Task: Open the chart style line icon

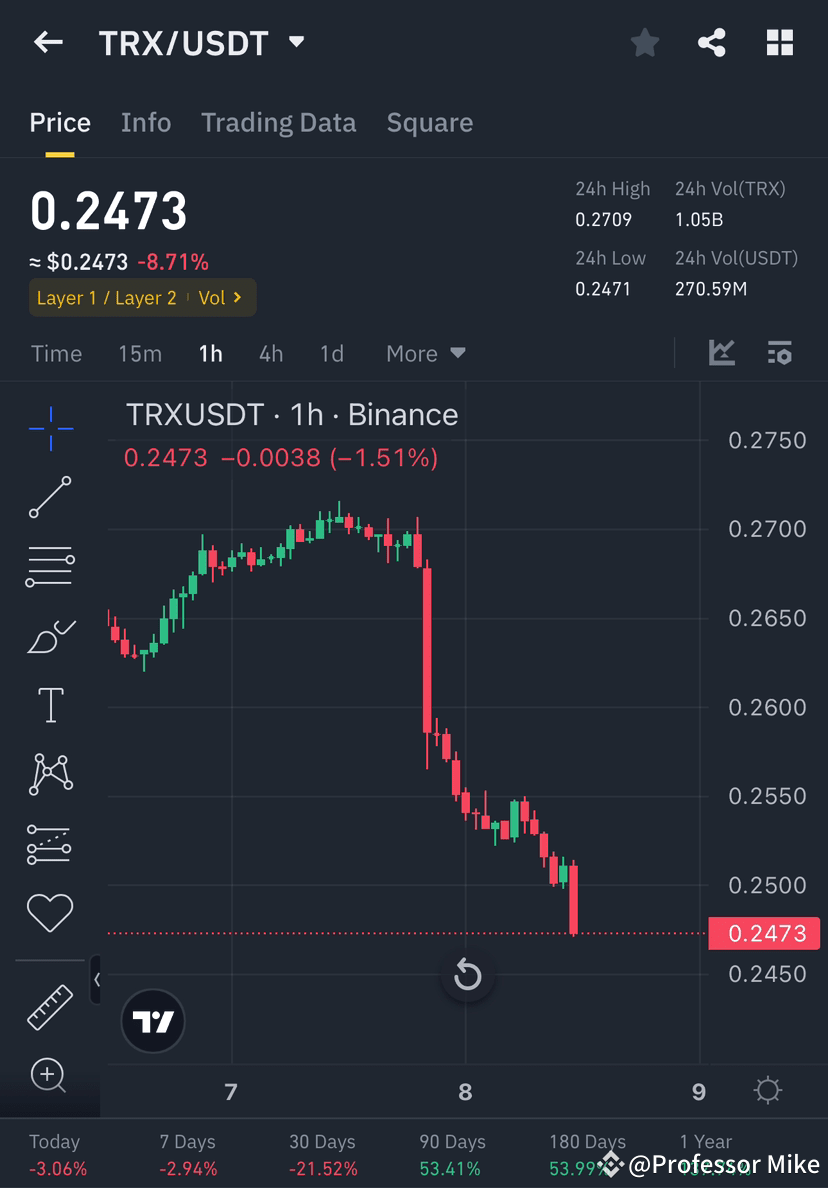Action: 722,353
